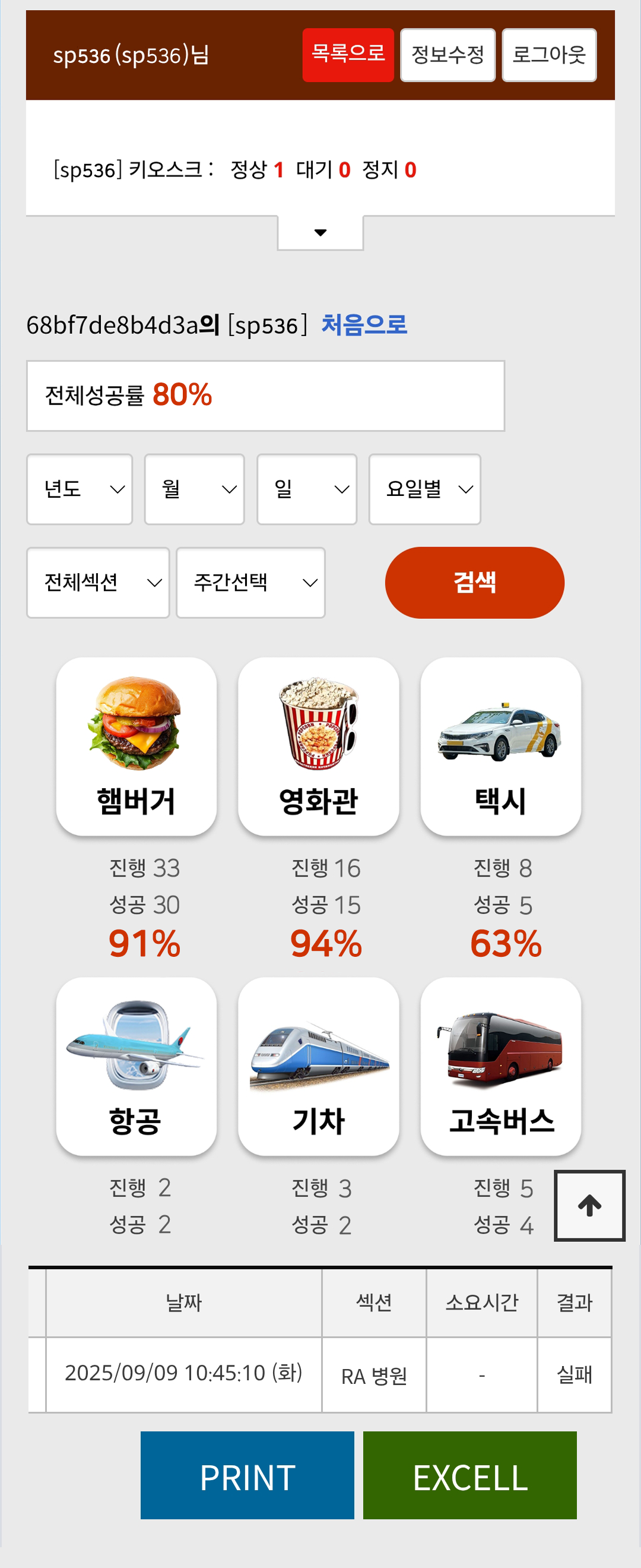Open the 월 dropdown
The height and width of the screenshot is (1568, 641).
[x=195, y=489]
